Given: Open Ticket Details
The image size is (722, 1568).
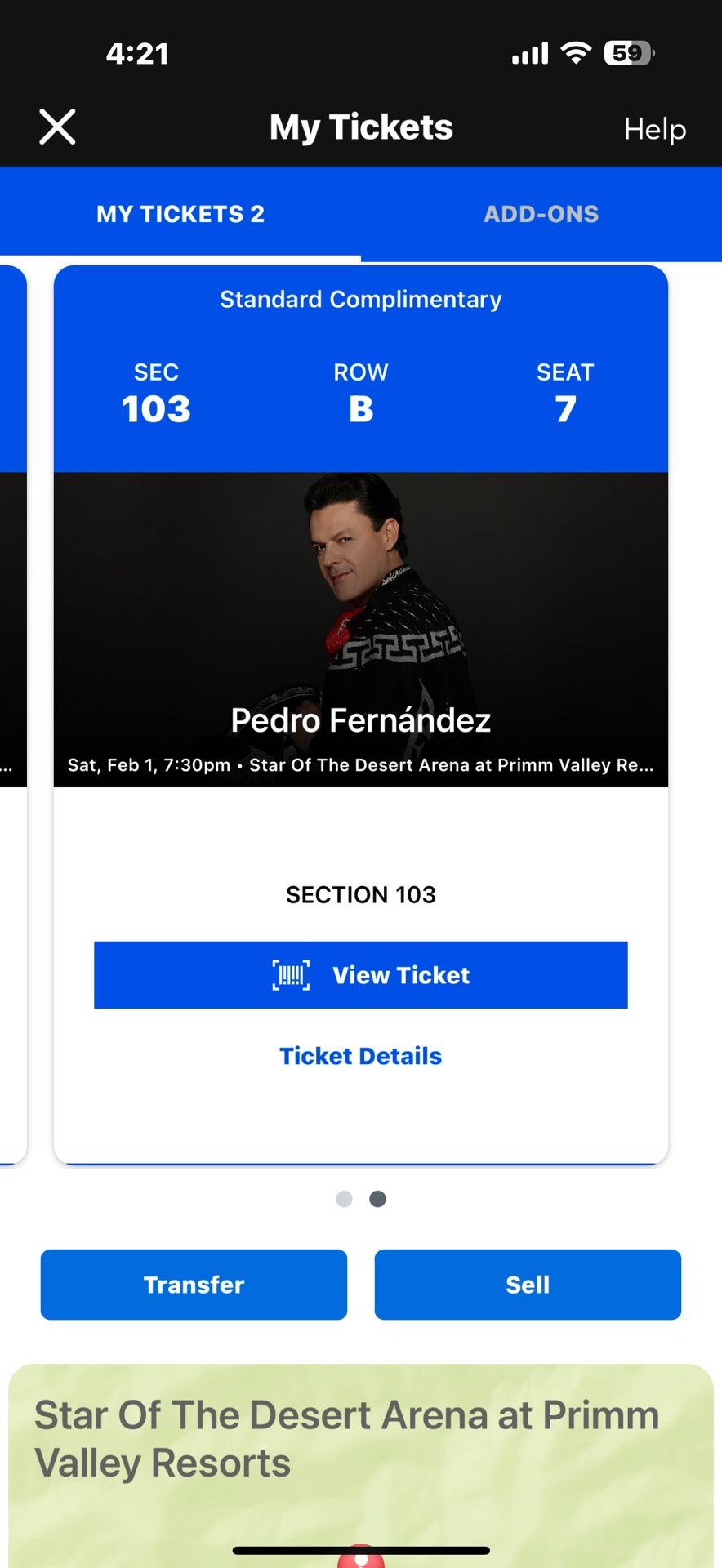Looking at the screenshot, I should (360, 1055).
